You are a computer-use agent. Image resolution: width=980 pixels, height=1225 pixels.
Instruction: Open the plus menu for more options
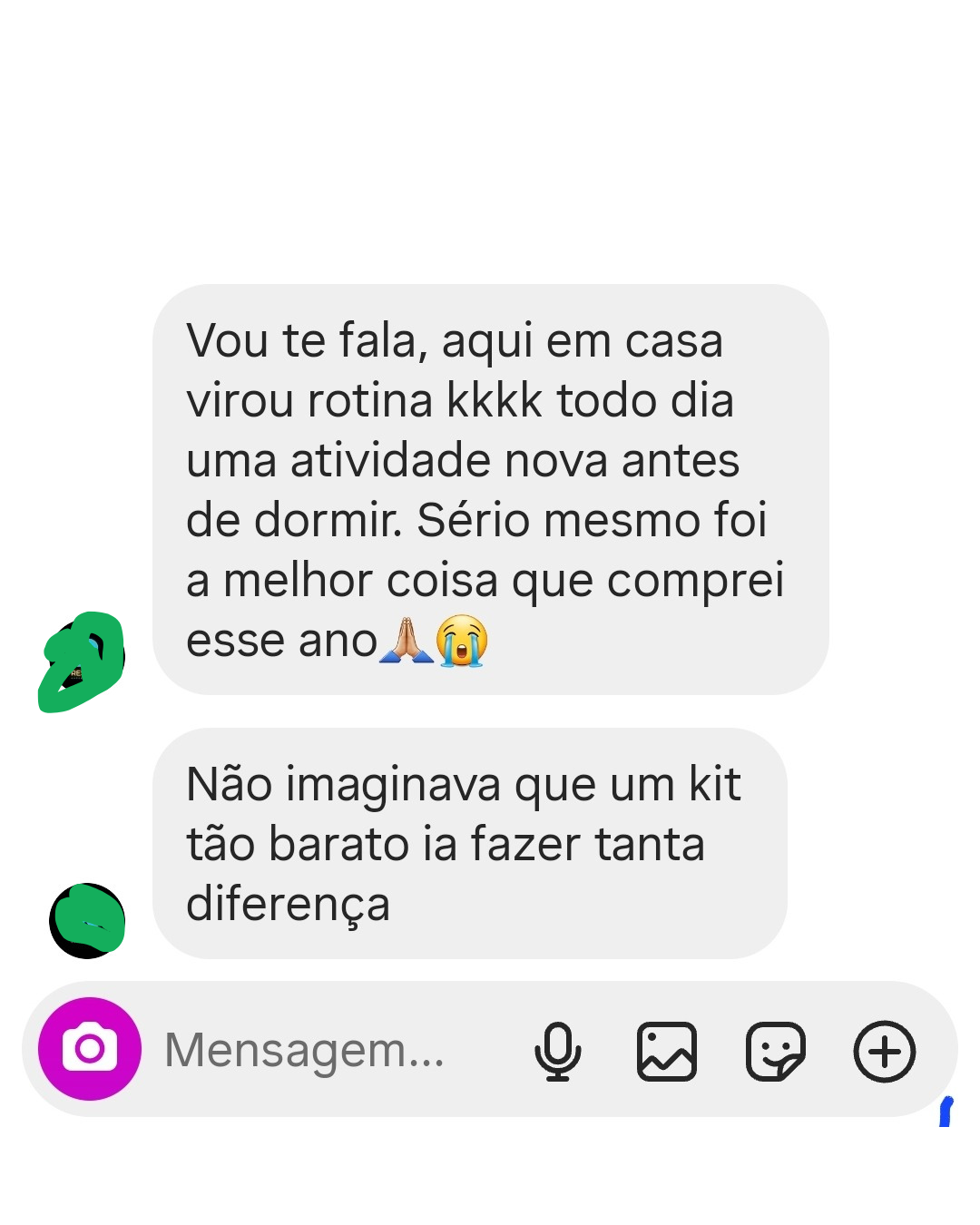884,1051
